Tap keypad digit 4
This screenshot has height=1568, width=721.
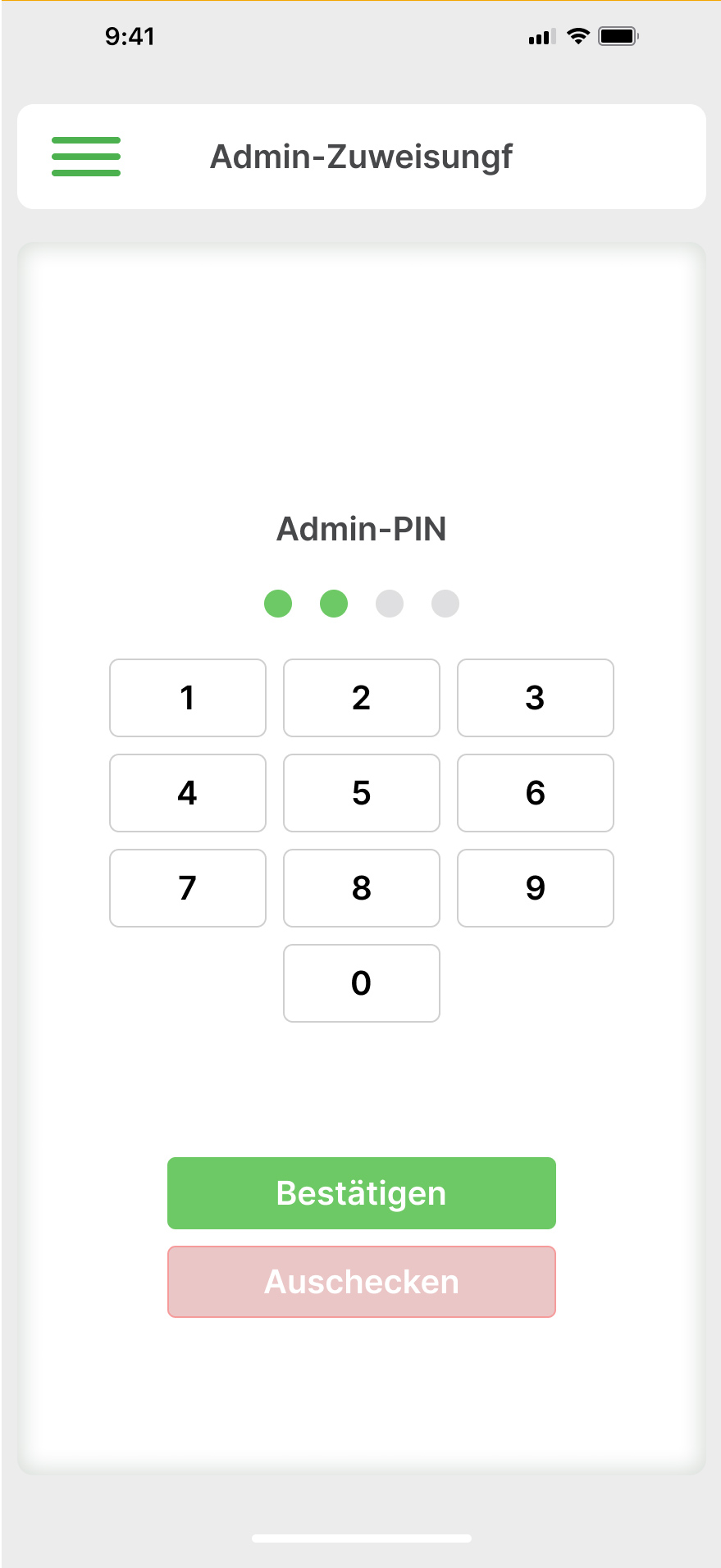click(188, 793)
